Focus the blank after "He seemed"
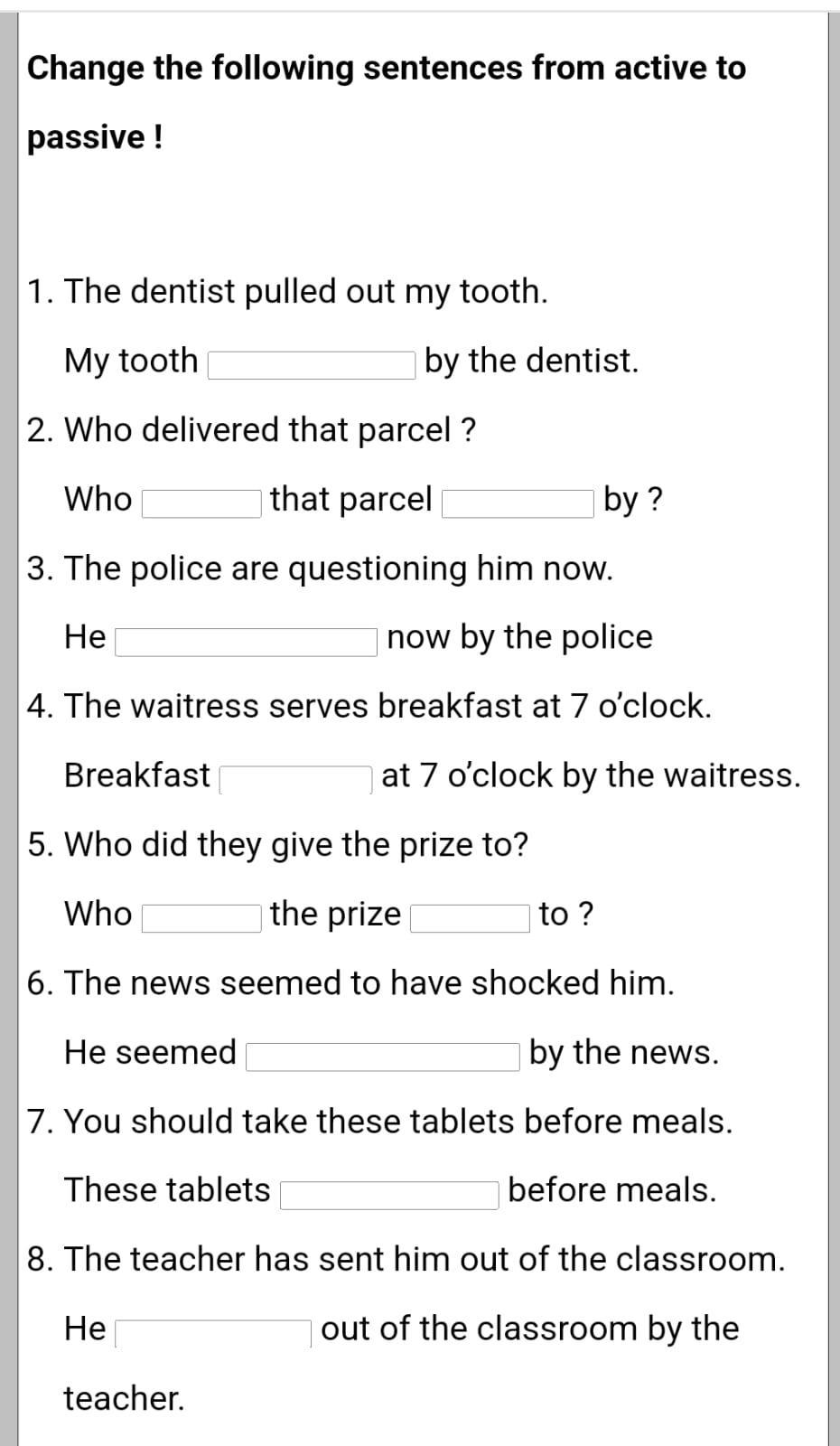840x1446 pixels. (383, 1056)
